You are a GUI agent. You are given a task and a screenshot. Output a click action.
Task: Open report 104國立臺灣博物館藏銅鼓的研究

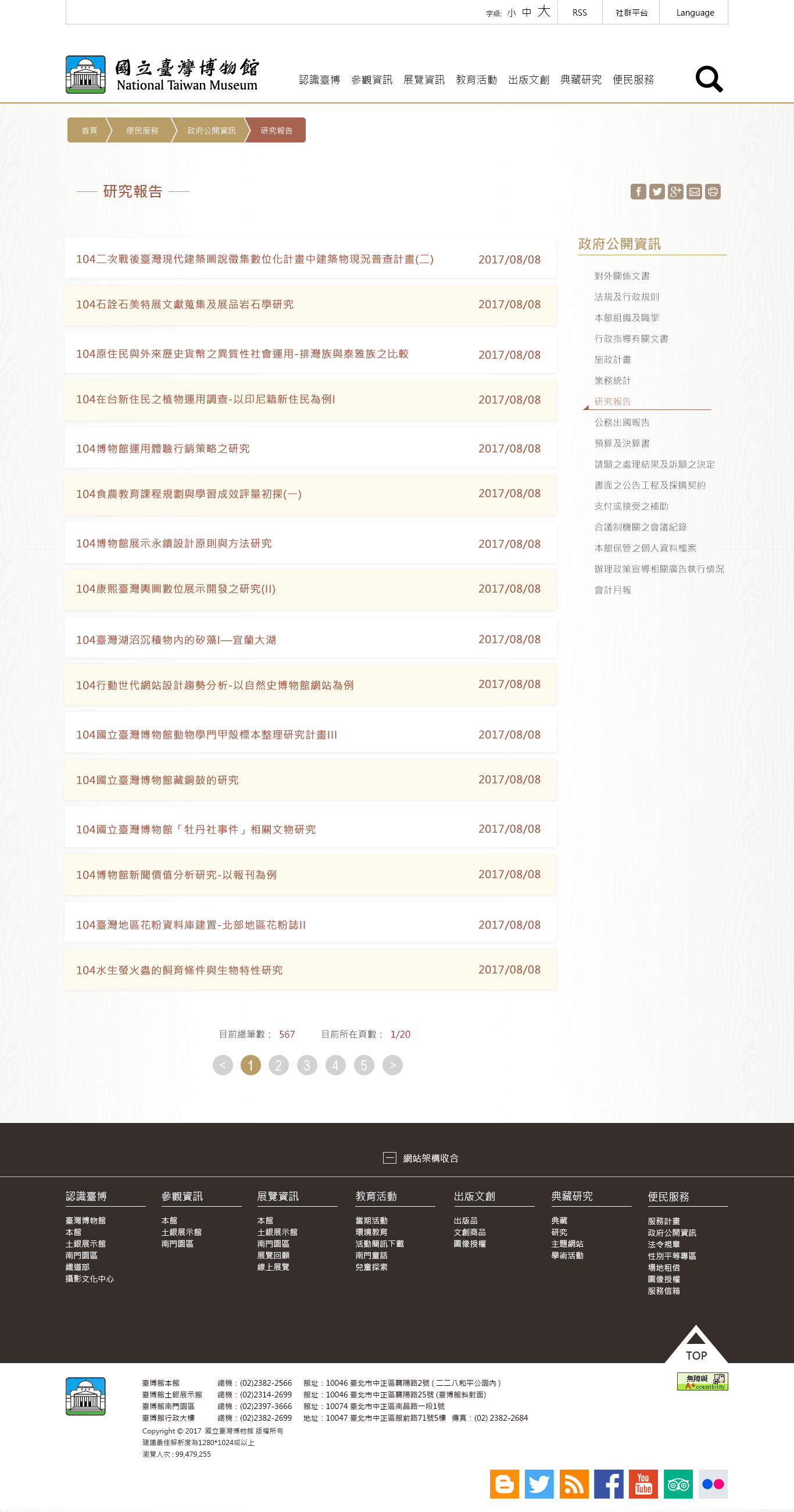click(x=158, y=780)
